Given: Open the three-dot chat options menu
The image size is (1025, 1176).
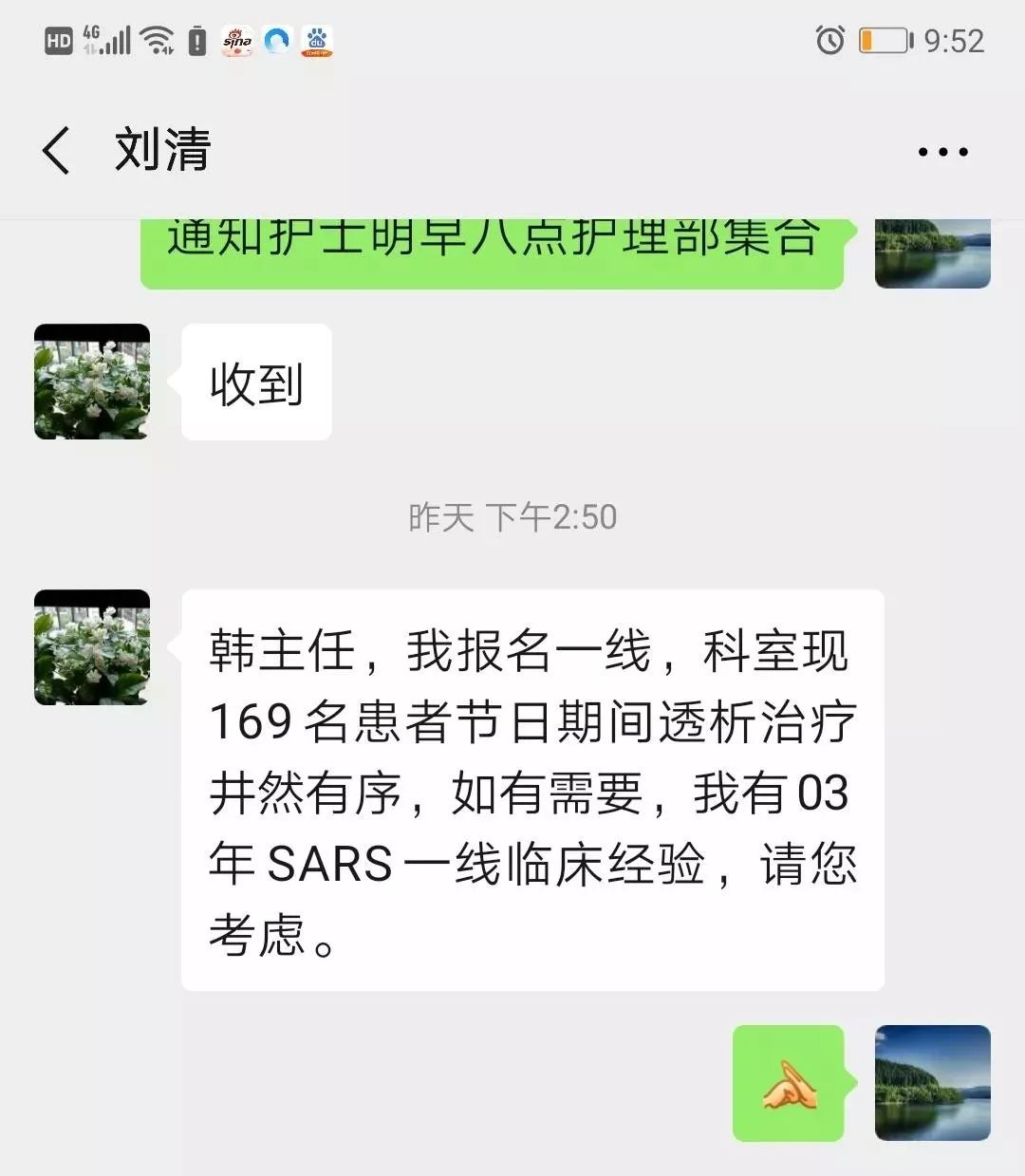Looking at the screenshot, I should tap(942, 152).
